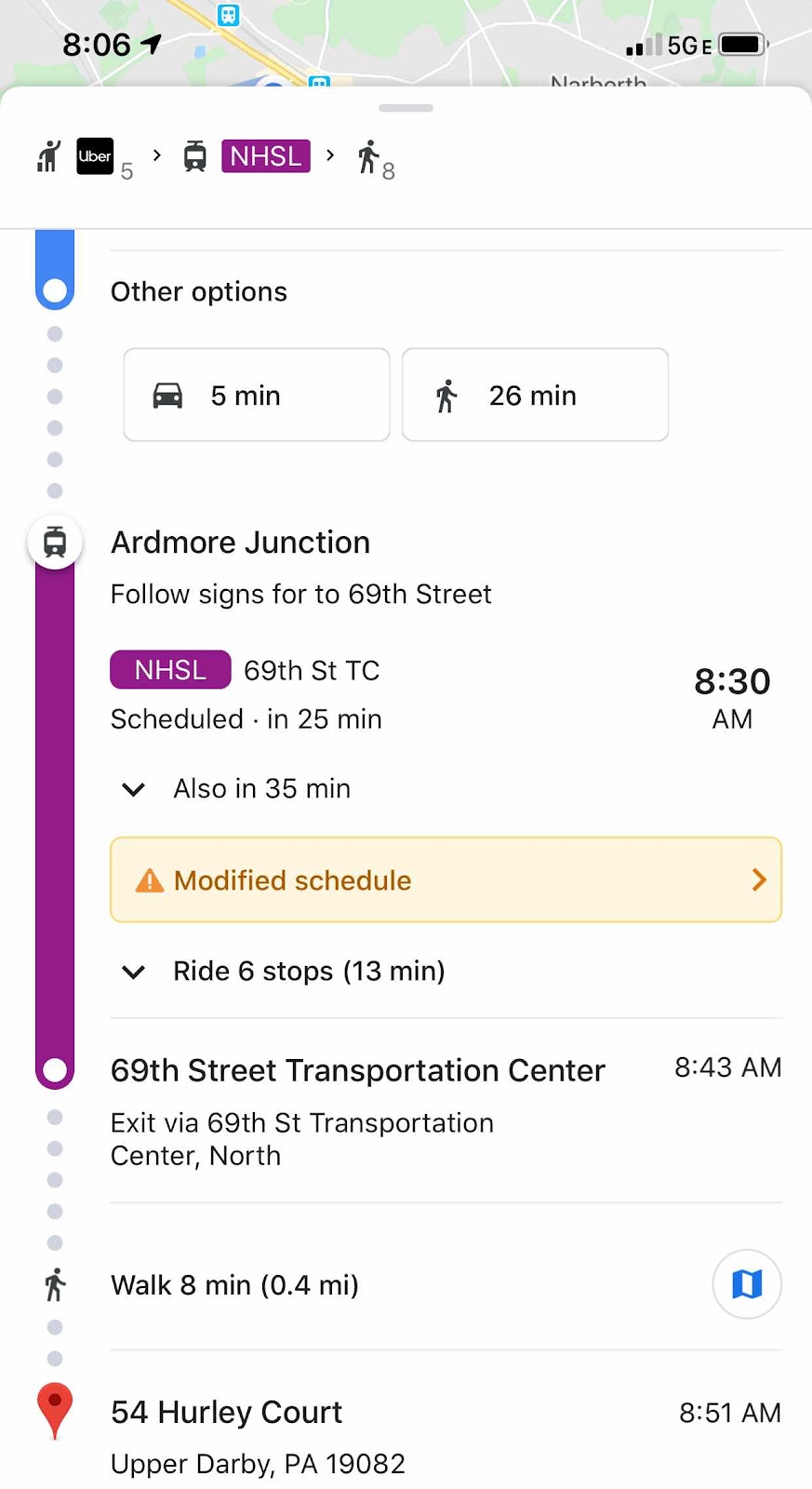Open Ardmore Junction station details

240,543
